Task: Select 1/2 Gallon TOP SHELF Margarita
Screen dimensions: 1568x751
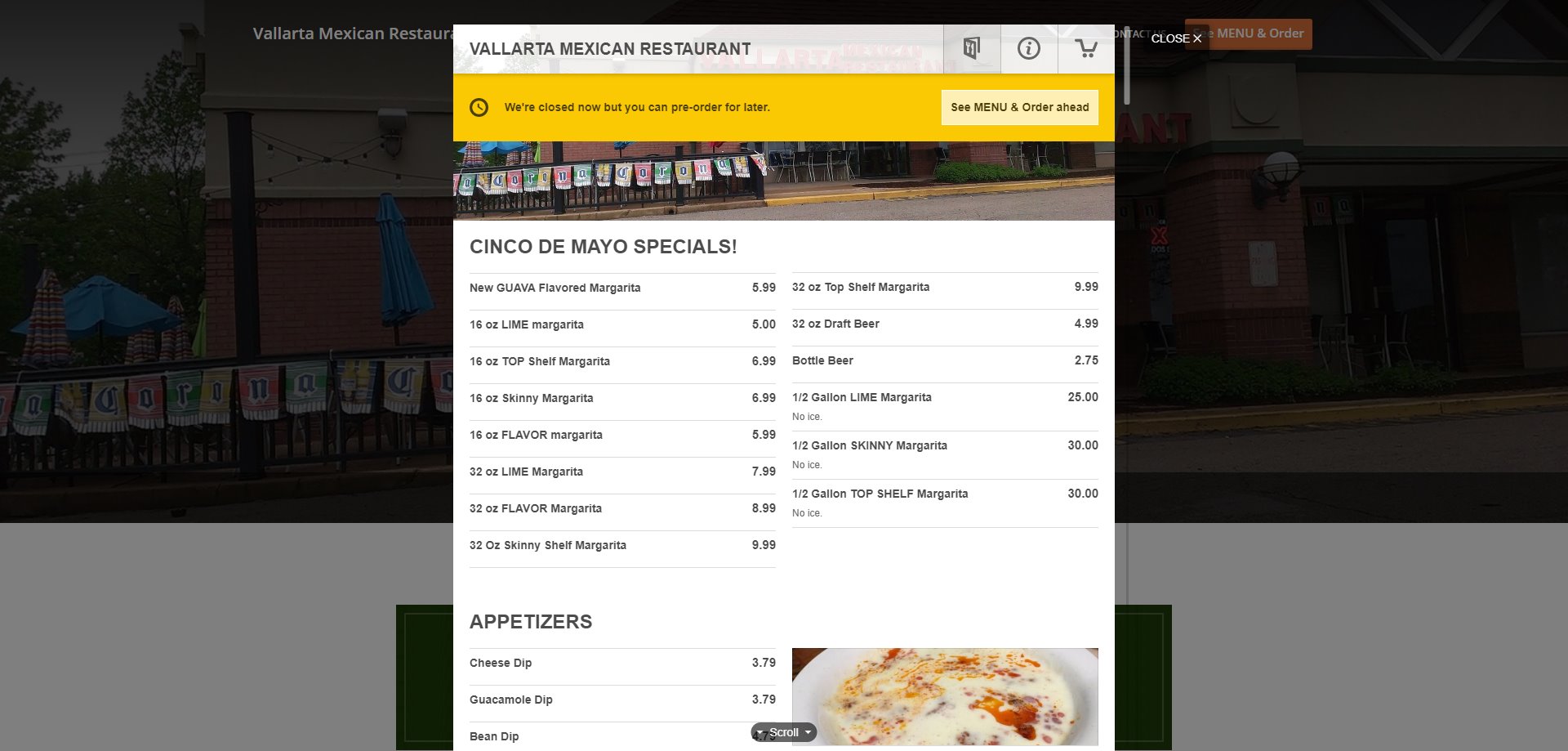Action: click(880, 494)
